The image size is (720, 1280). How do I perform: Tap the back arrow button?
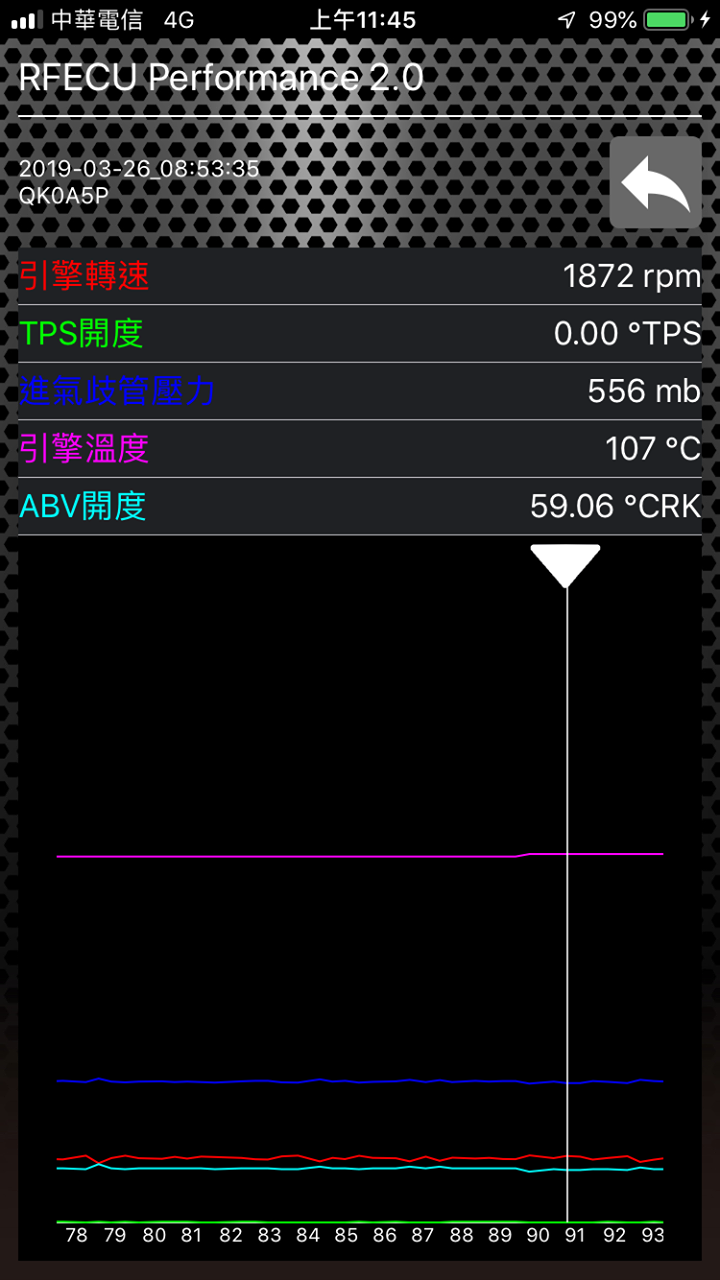[x=656, y=183]
